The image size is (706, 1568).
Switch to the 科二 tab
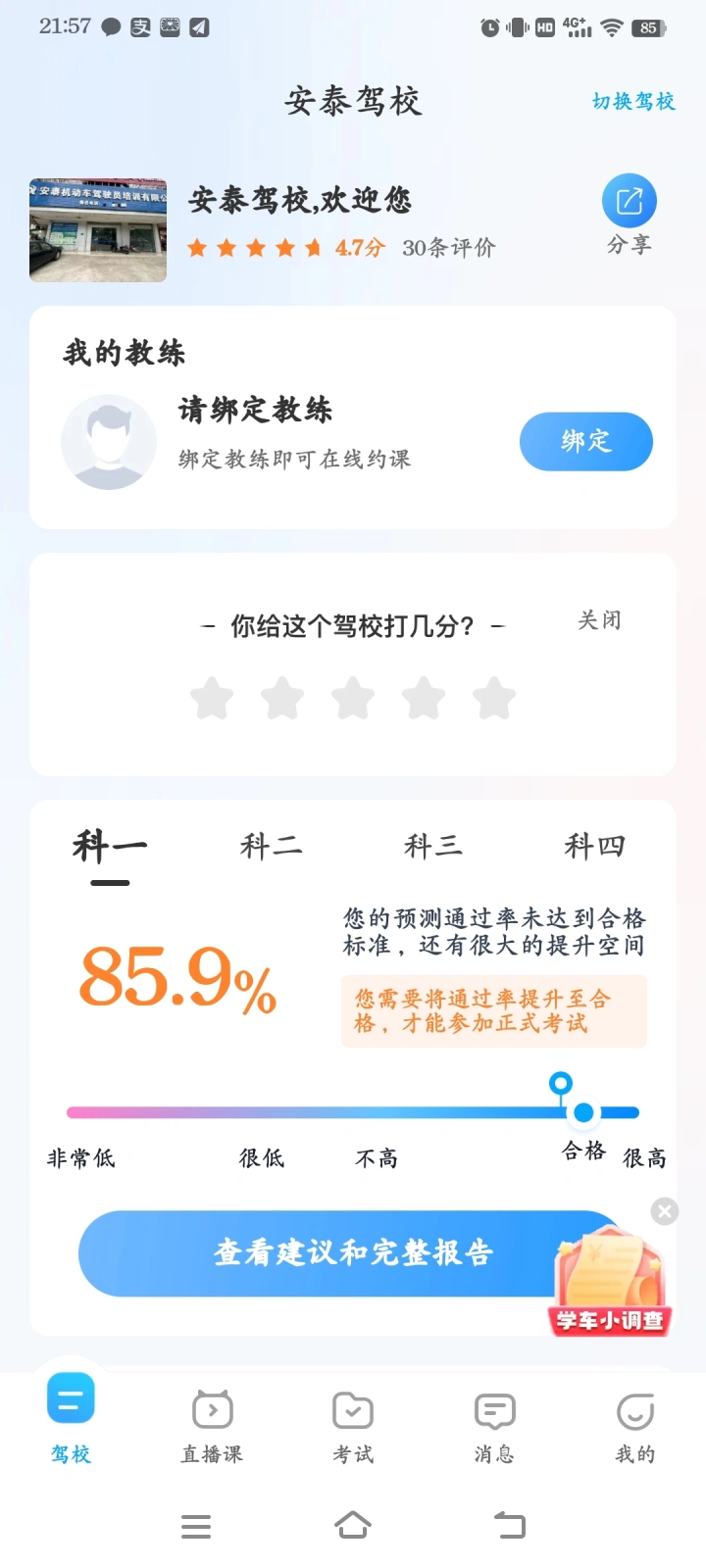point(272,846)
